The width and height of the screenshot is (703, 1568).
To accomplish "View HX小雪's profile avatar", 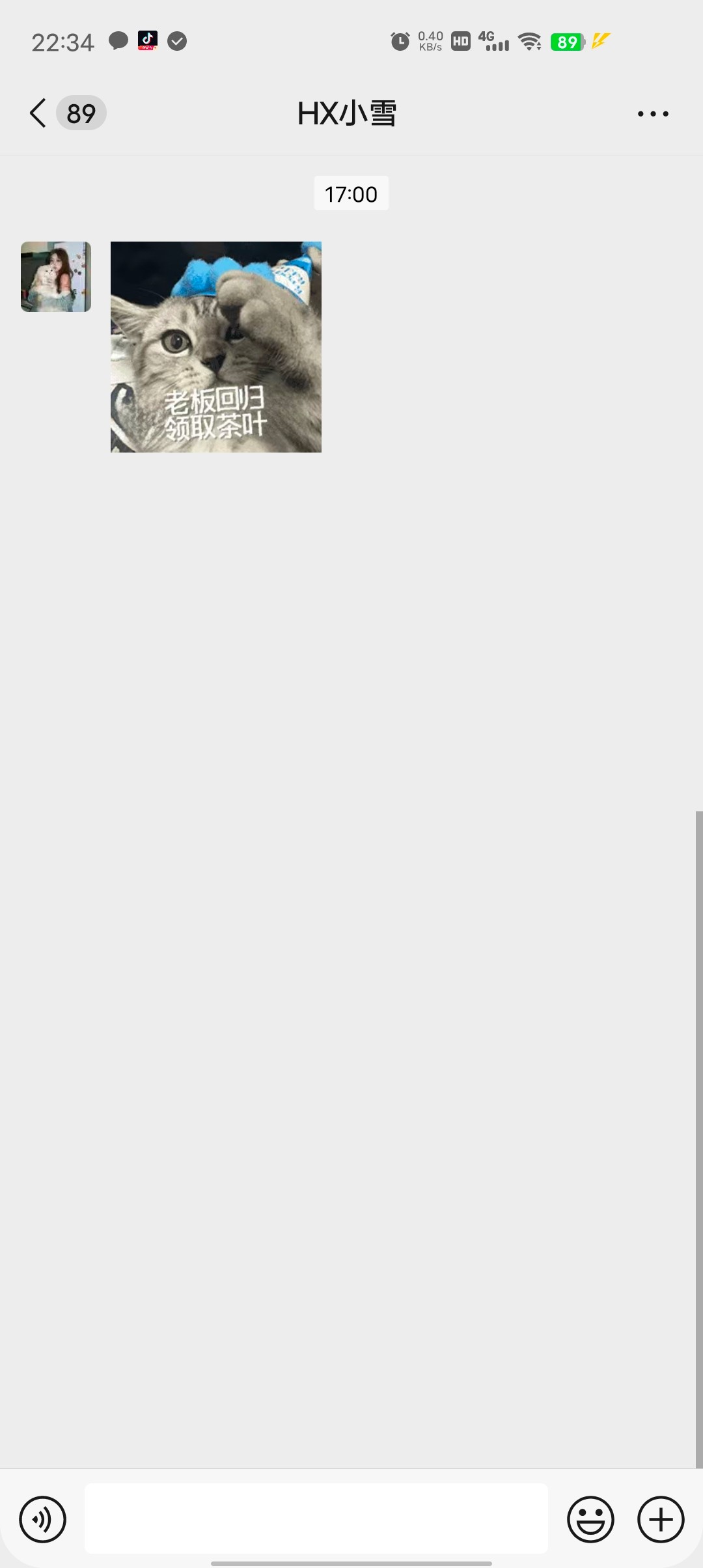I will click(56, 277).
